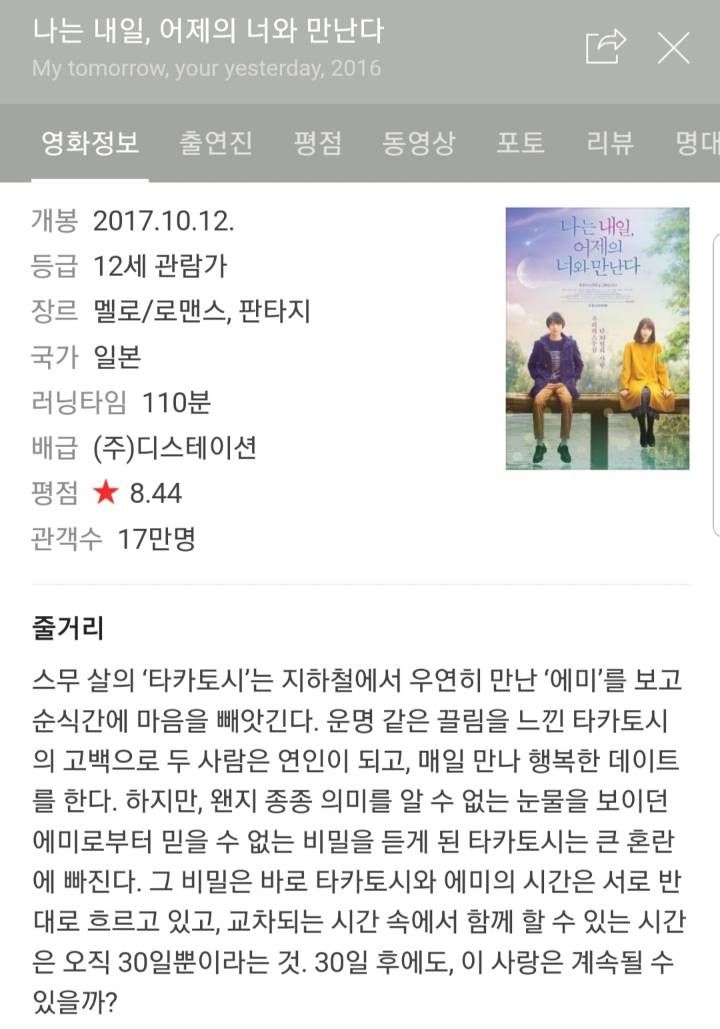The width and height of the screenshot is (720, 1029).
Task: Open the 평점 tab
Action: [317, 143]
